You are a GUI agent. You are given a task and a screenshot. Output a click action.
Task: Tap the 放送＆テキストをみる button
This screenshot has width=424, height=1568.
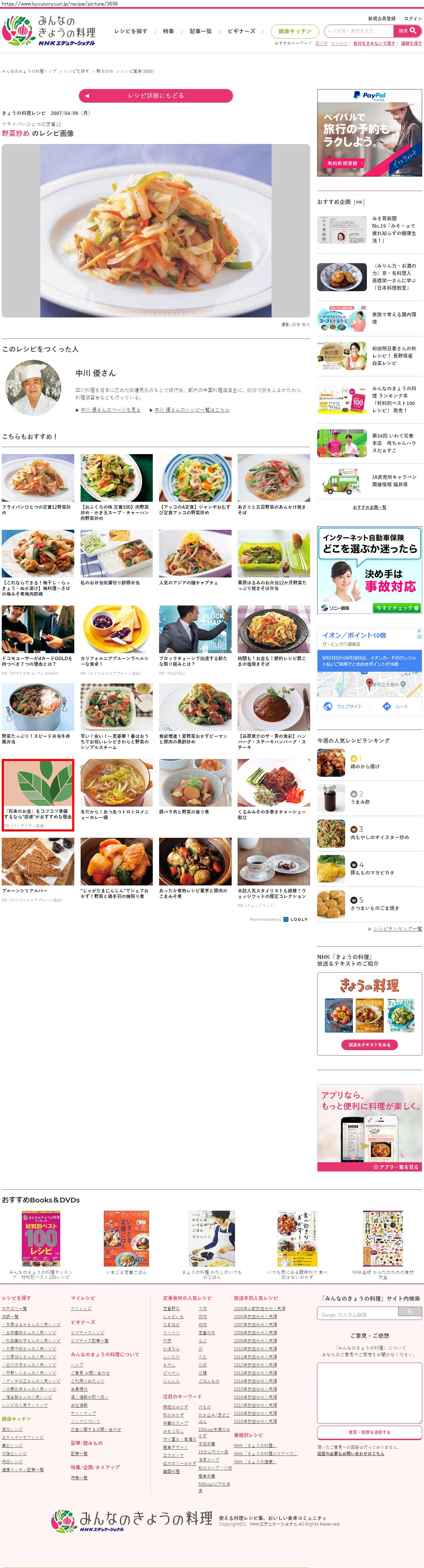[369, 1045]
